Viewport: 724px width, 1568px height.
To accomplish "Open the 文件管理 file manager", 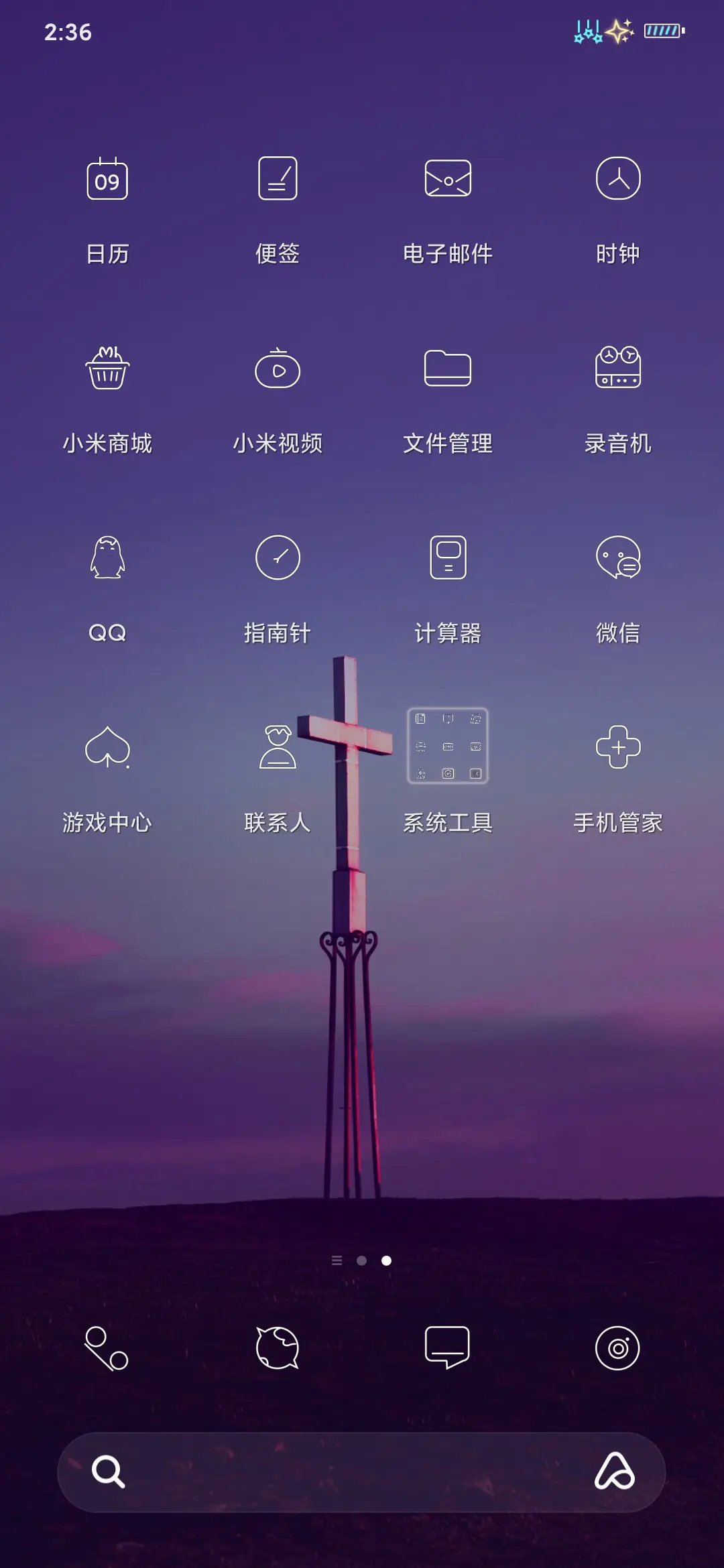I will point(447,369).
